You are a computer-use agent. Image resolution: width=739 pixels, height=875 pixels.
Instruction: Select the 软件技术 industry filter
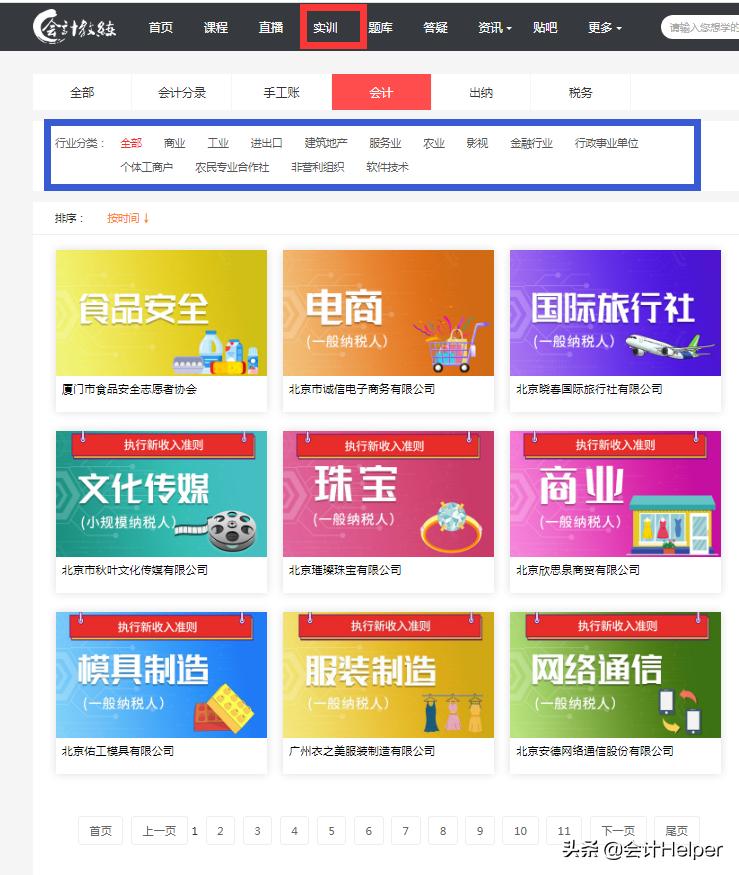385,167
